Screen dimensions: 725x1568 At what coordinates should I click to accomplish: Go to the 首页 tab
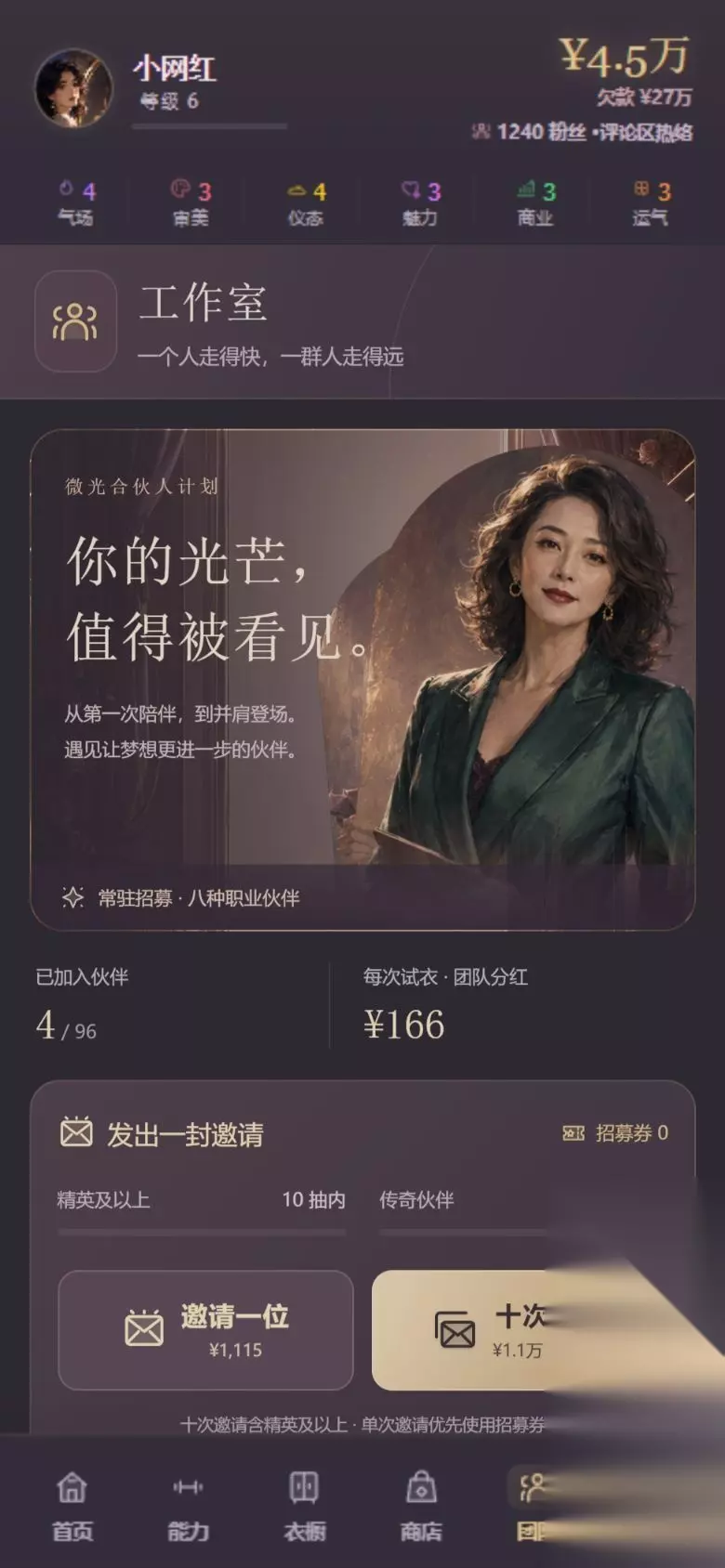pyautogui.click(x=72, y=1506)
